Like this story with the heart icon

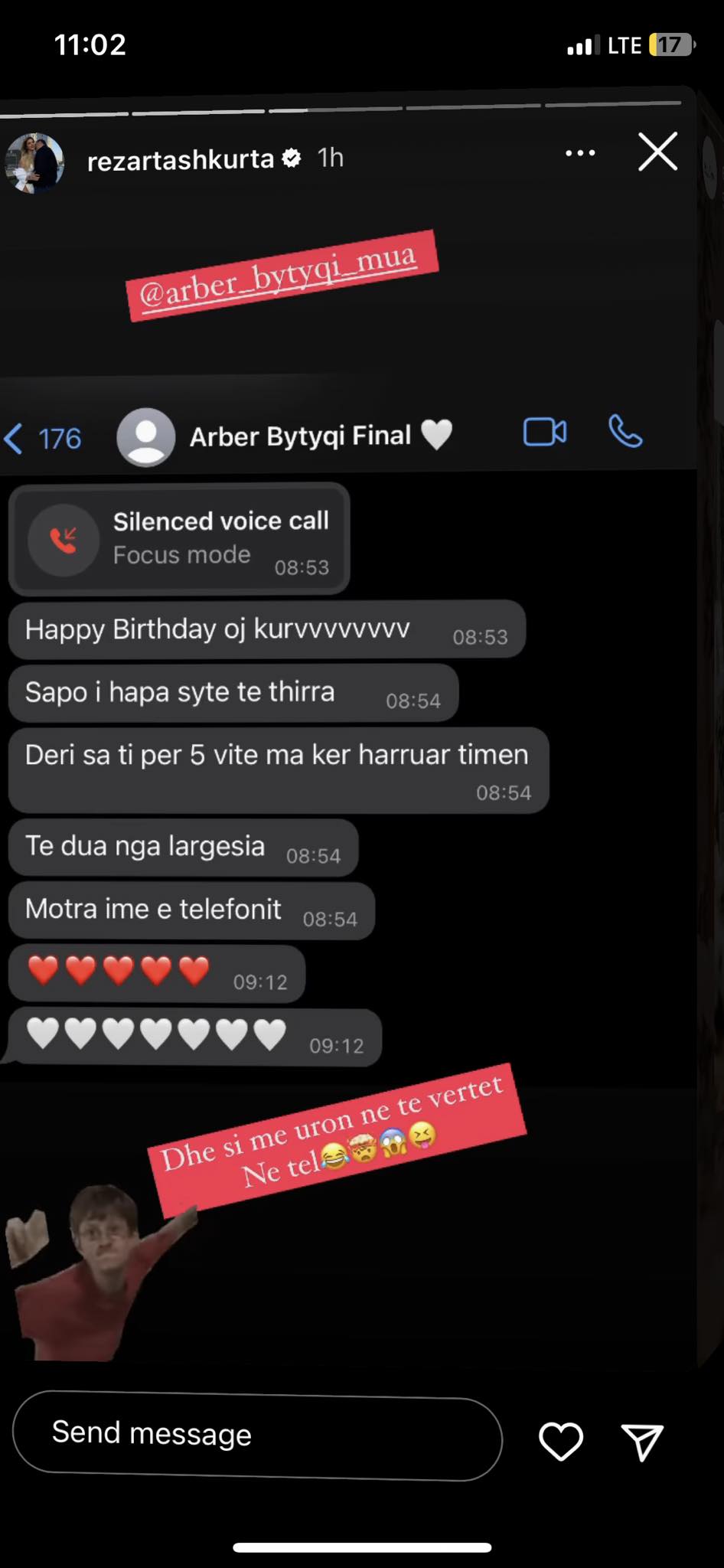[x=561, y=1441]
